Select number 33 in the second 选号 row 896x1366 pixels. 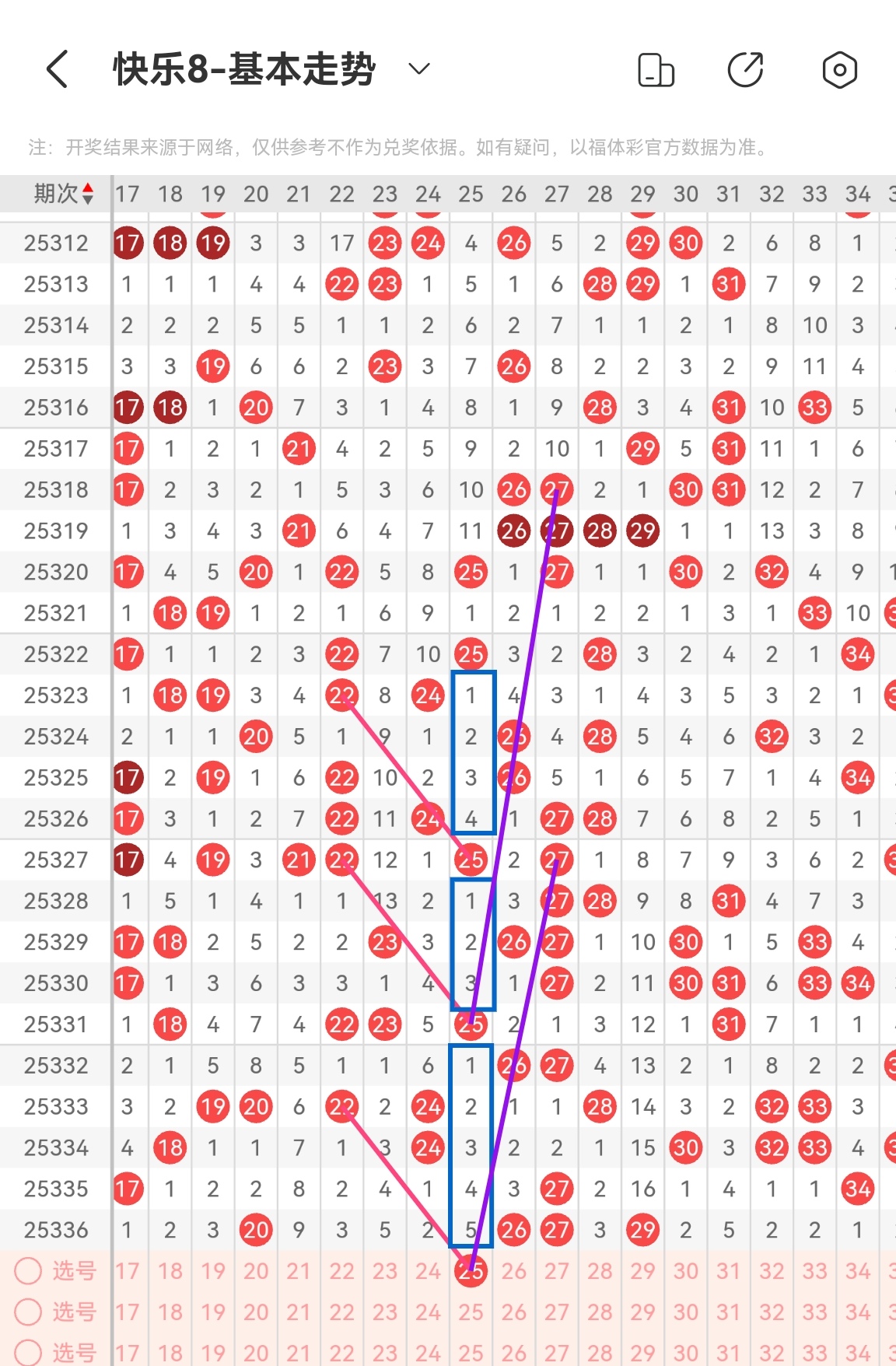(814, 1312)
